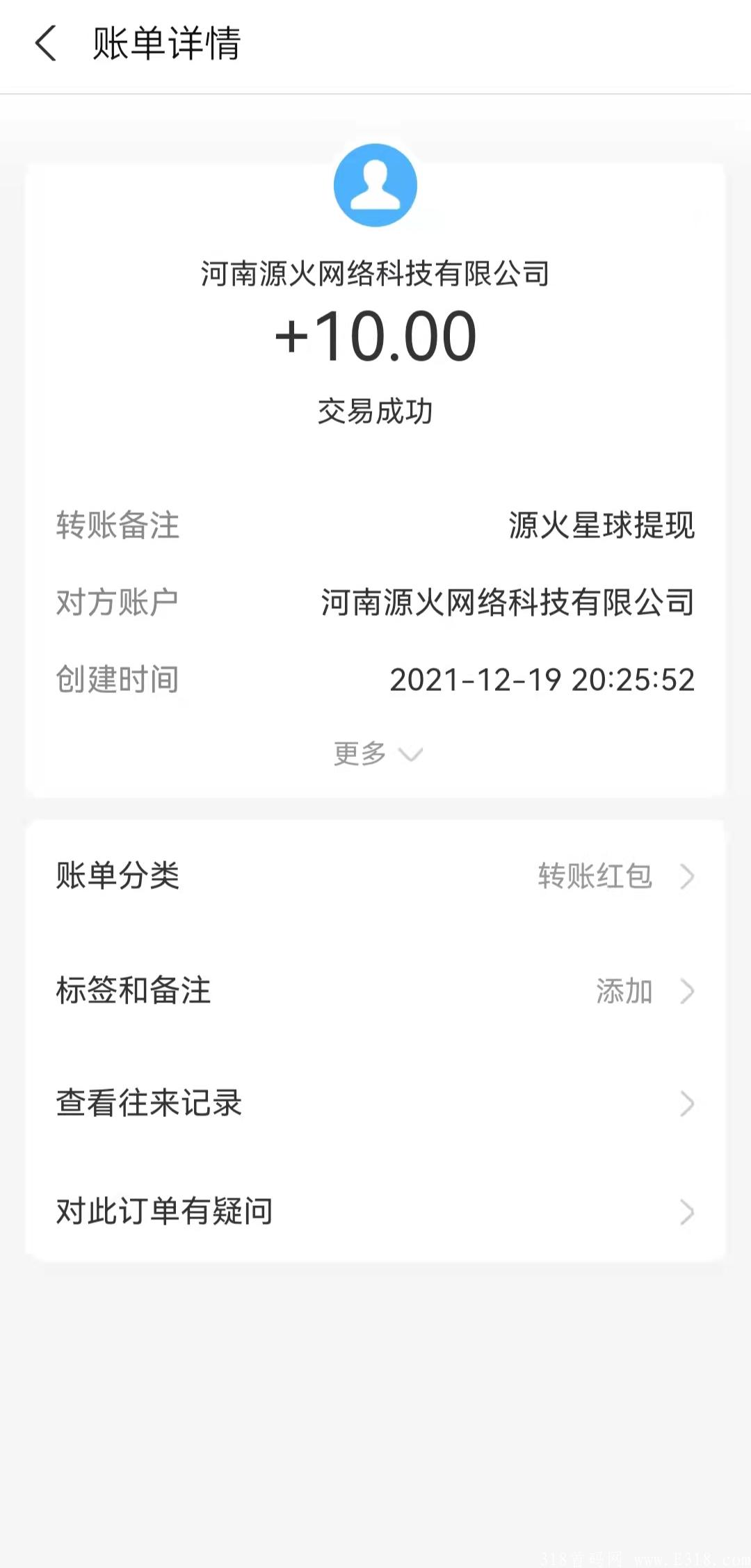This screenshot has height=1568, width=751.
Task: Open the 账单分类 row showing 转账红包
Action: [x=375, y=876]
